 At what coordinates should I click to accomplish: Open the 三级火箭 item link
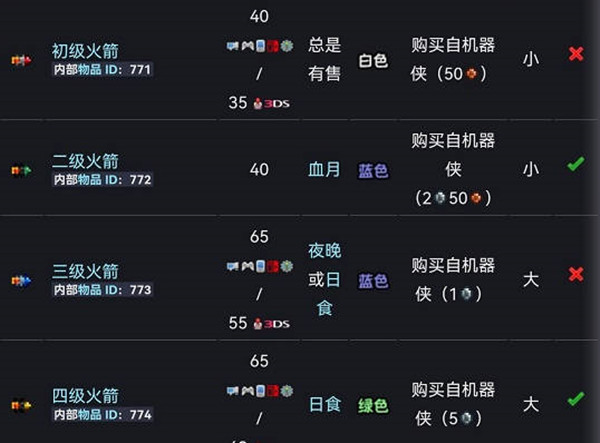pyautogui.click(x=85, y=271)
